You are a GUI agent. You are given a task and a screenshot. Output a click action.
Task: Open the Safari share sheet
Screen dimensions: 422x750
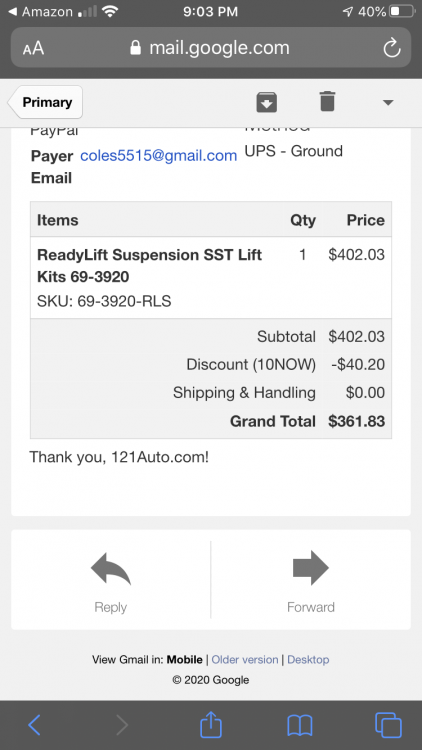coord(211,724)
